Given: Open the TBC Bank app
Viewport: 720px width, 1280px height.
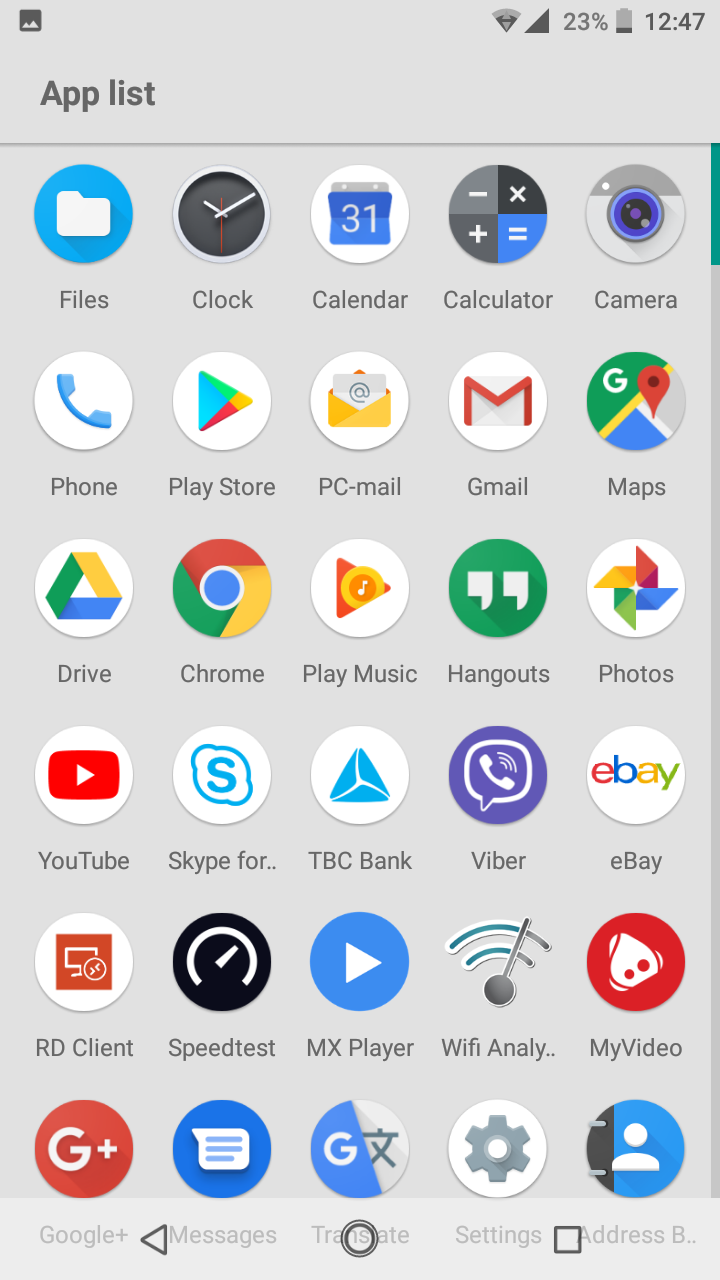Looking at the screenshot, I should pos(360,776).
